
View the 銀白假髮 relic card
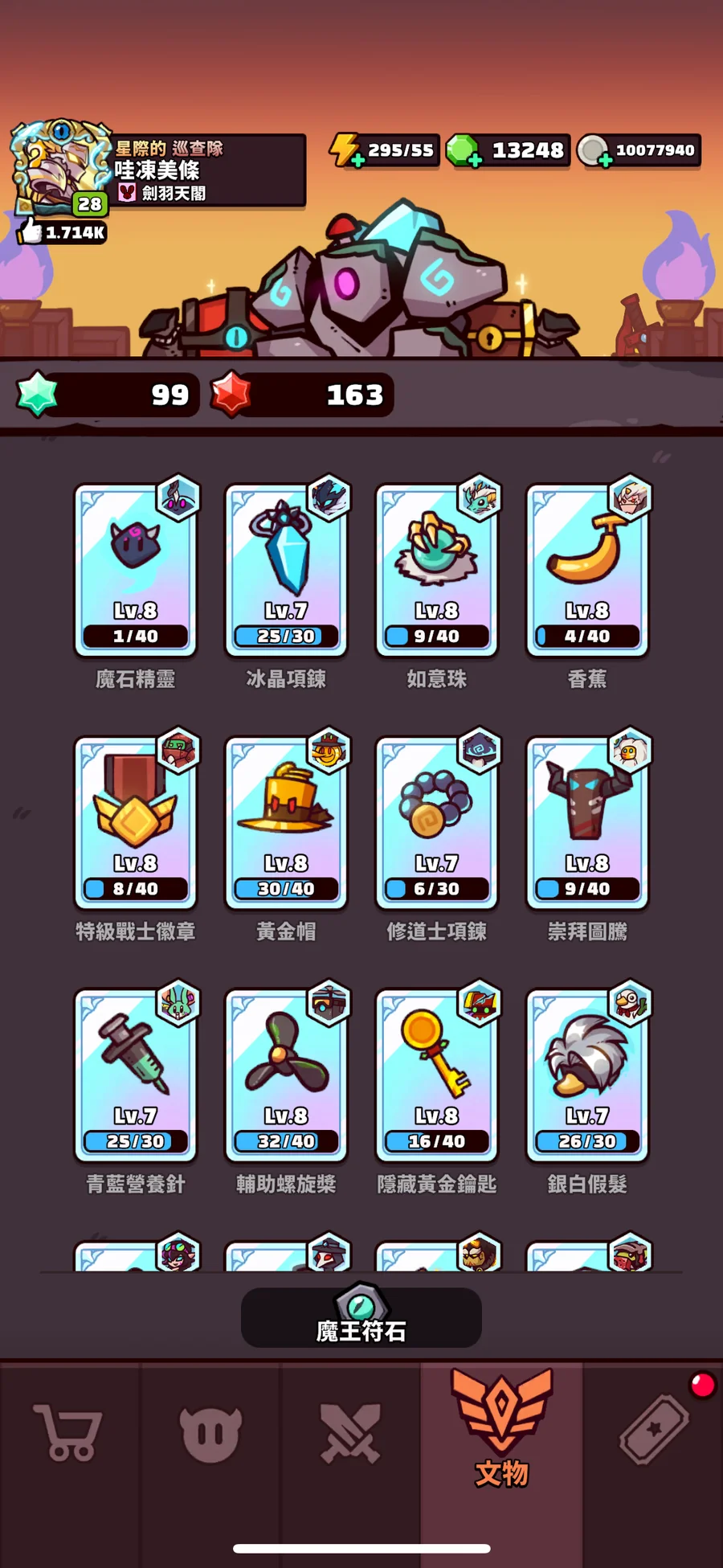click(587, 1075)
